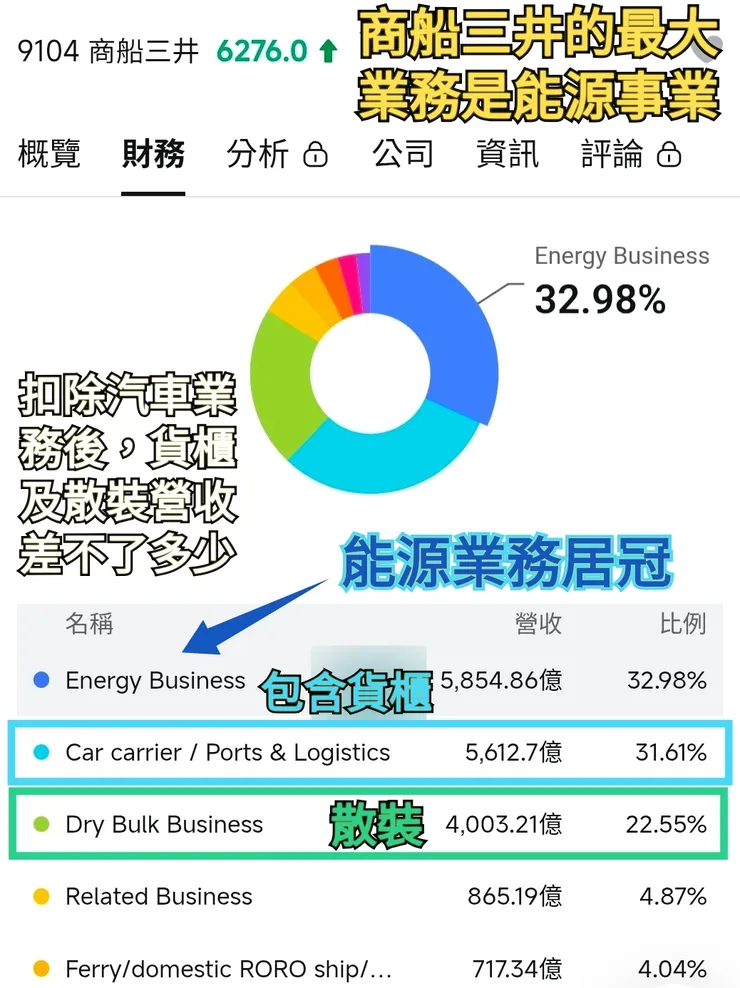
Task: Click the green up arrow next to 6276.0
Action: [325, 50]
